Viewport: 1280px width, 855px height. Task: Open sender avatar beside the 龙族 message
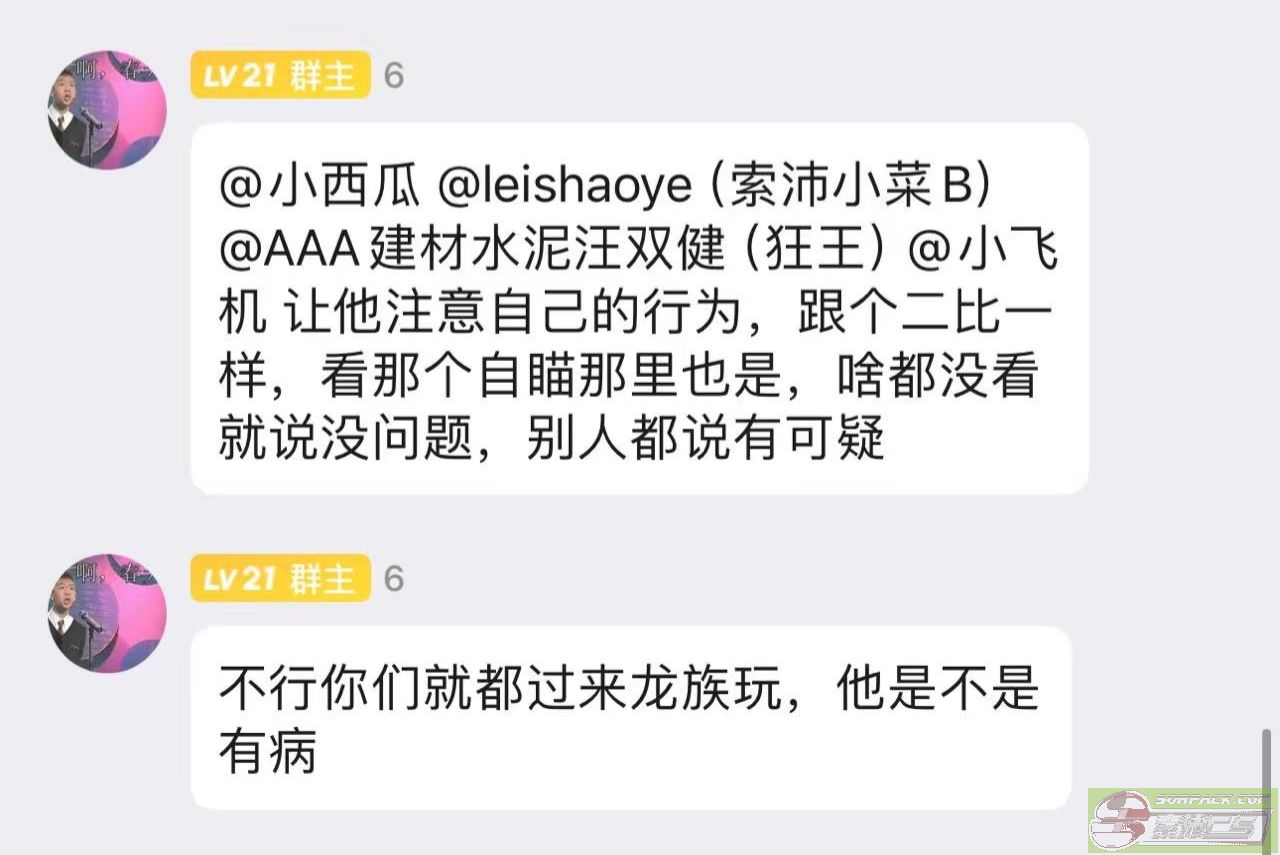(107, 613)
